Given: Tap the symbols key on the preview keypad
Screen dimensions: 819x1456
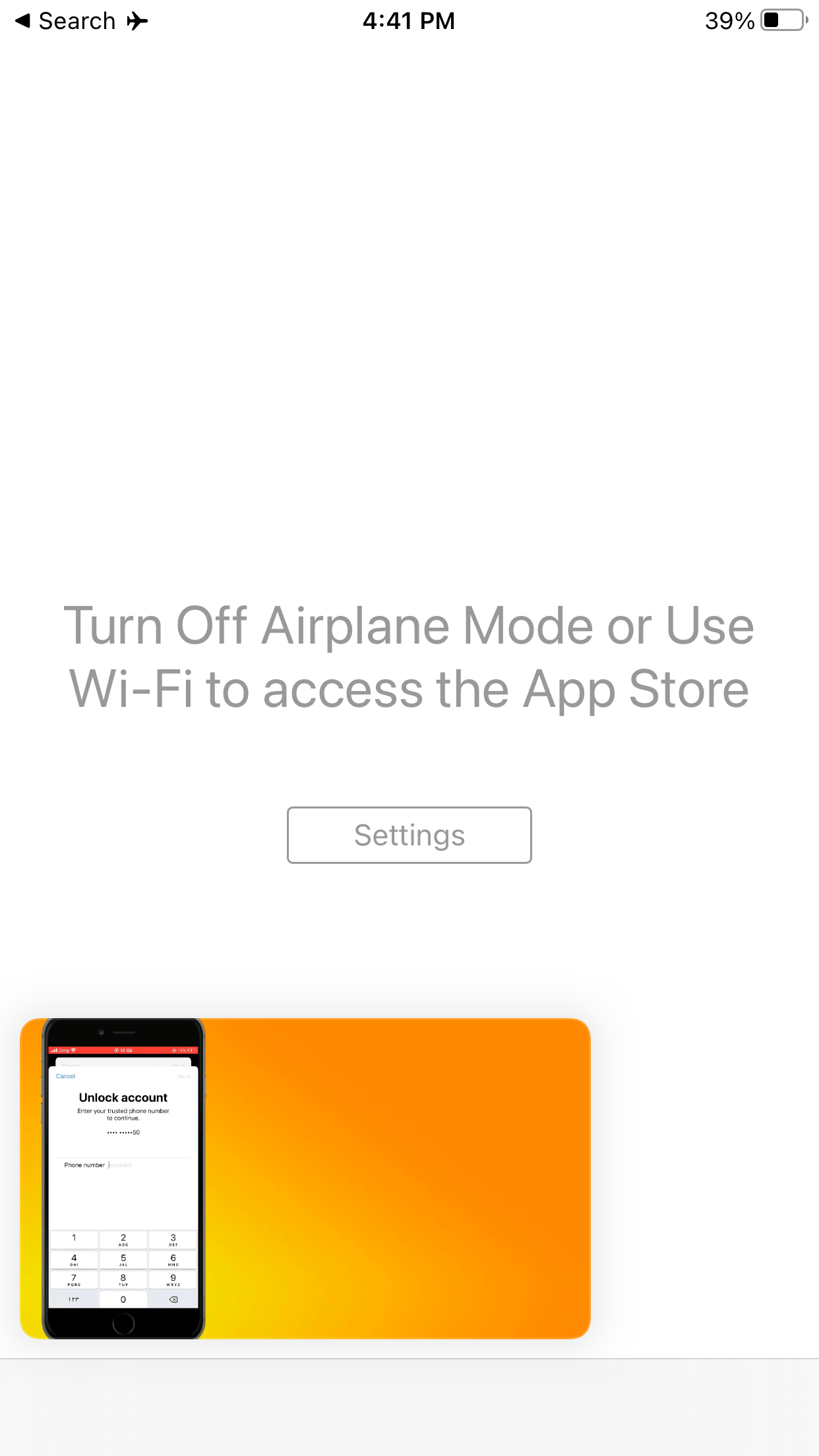Looking at the screenshot, I should (74, 1300).
